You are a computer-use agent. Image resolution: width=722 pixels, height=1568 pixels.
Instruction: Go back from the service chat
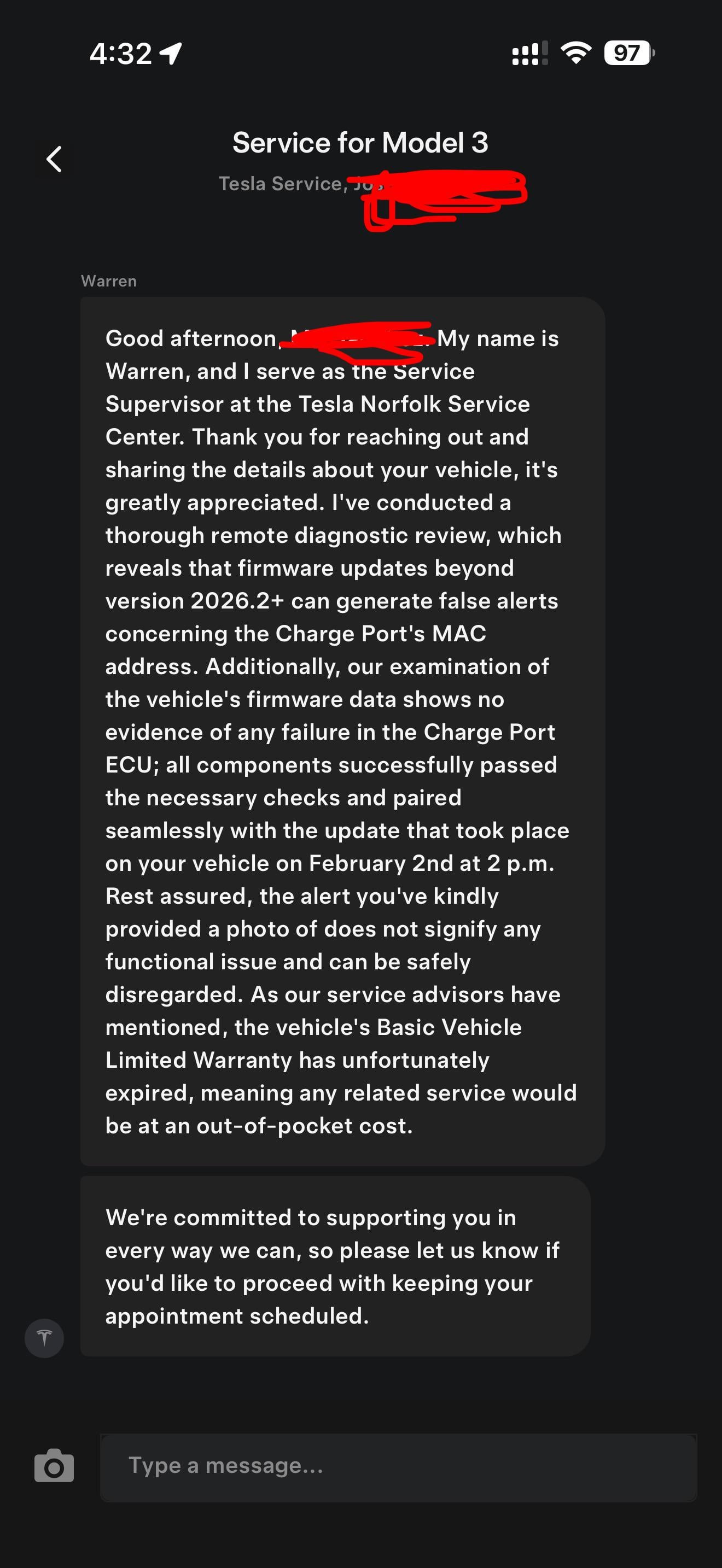click(x=54, y=160)
